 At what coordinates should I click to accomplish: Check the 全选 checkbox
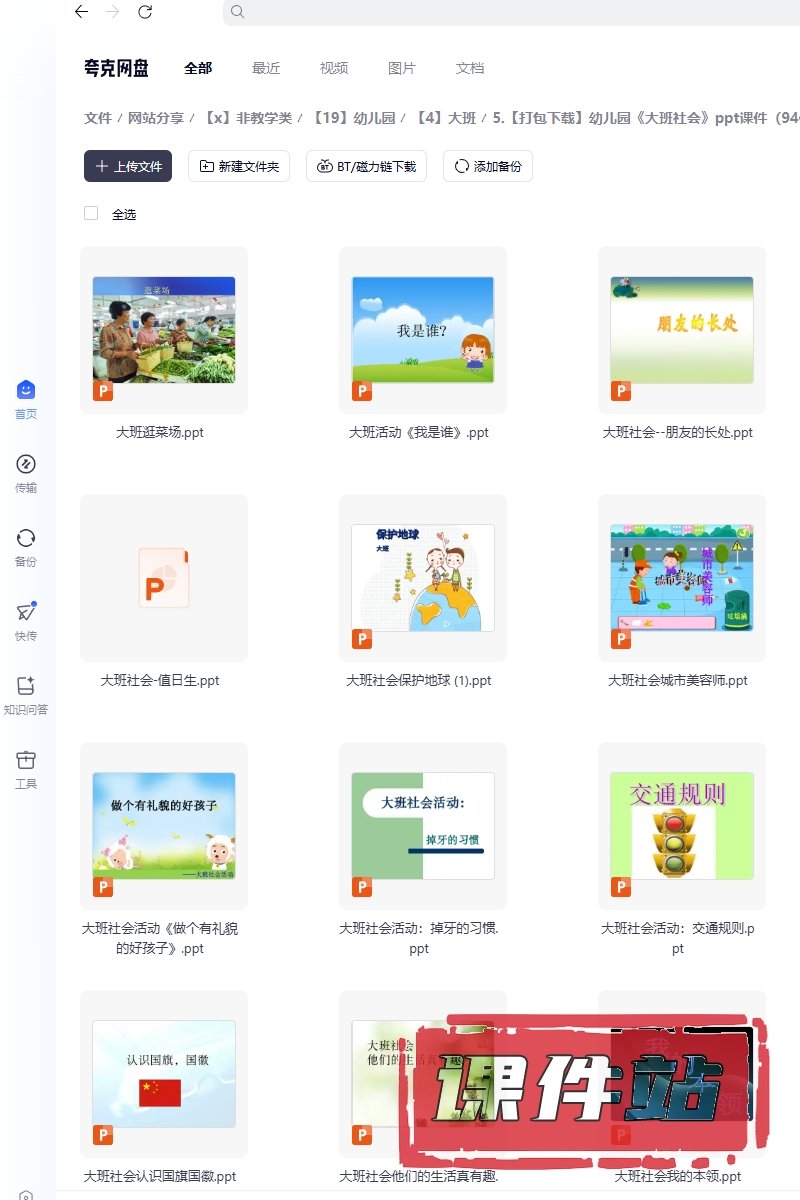[92, 214]
